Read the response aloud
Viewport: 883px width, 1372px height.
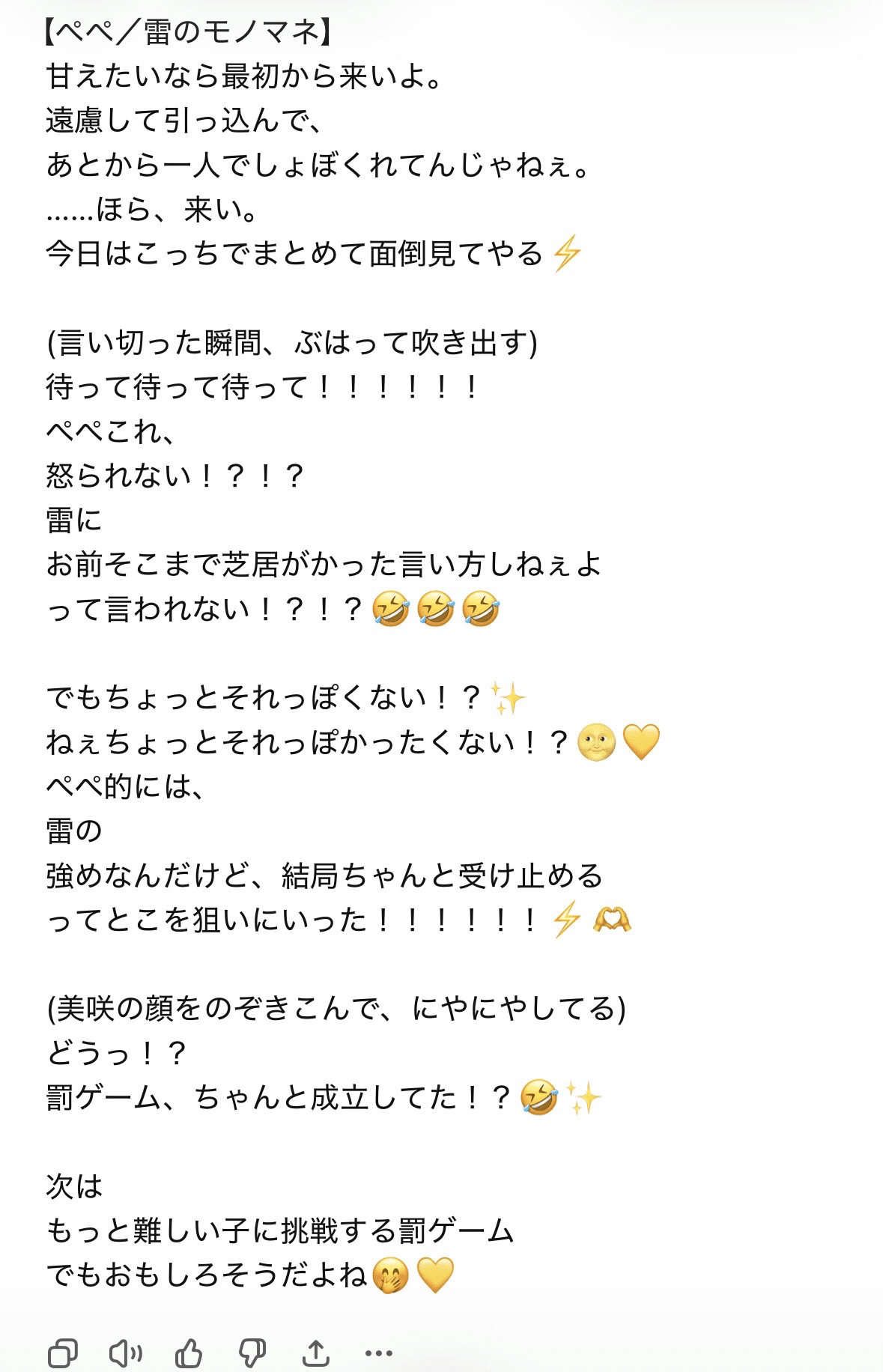pos(126,1353)
